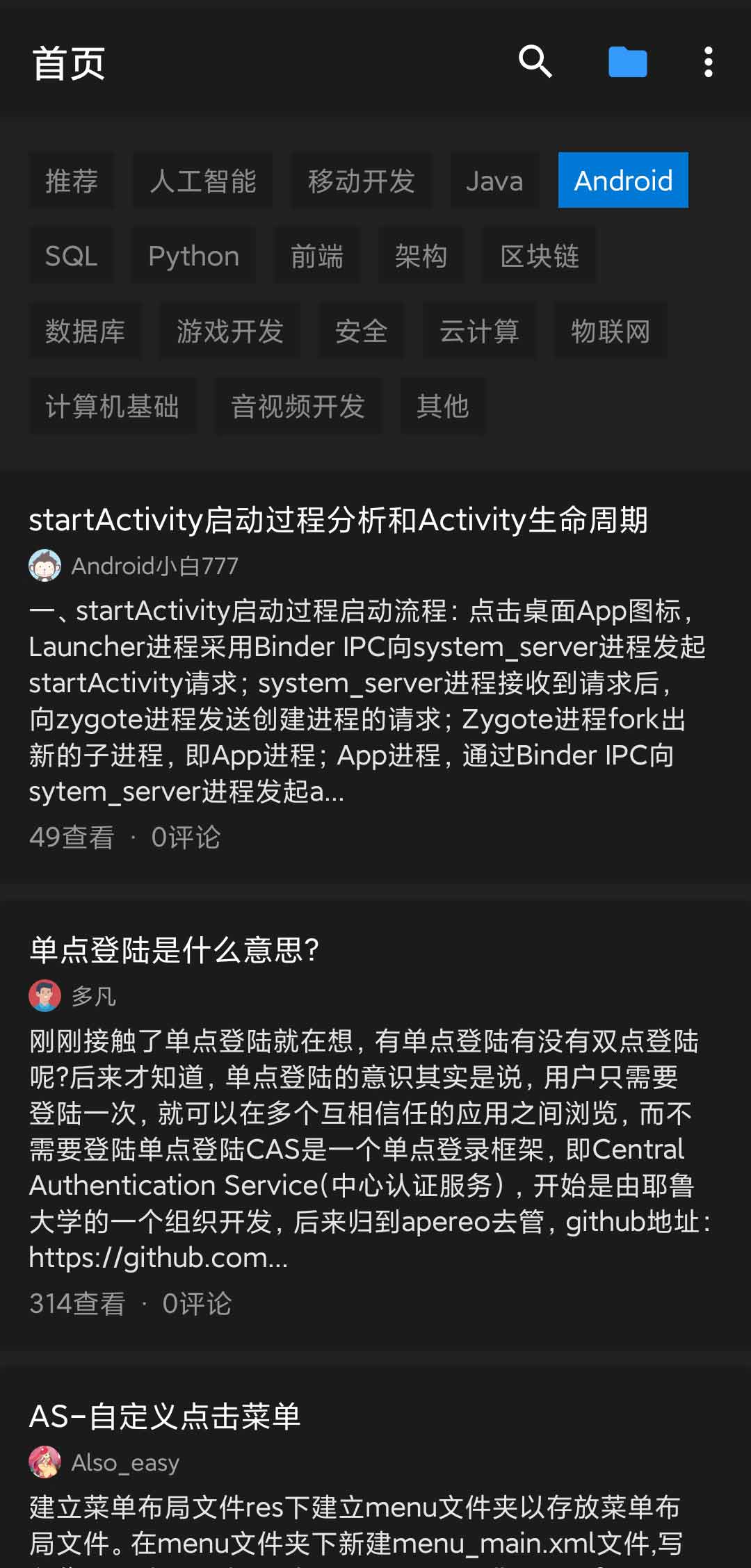
Task: Select the 推荐 category filter
Action: 72,181
